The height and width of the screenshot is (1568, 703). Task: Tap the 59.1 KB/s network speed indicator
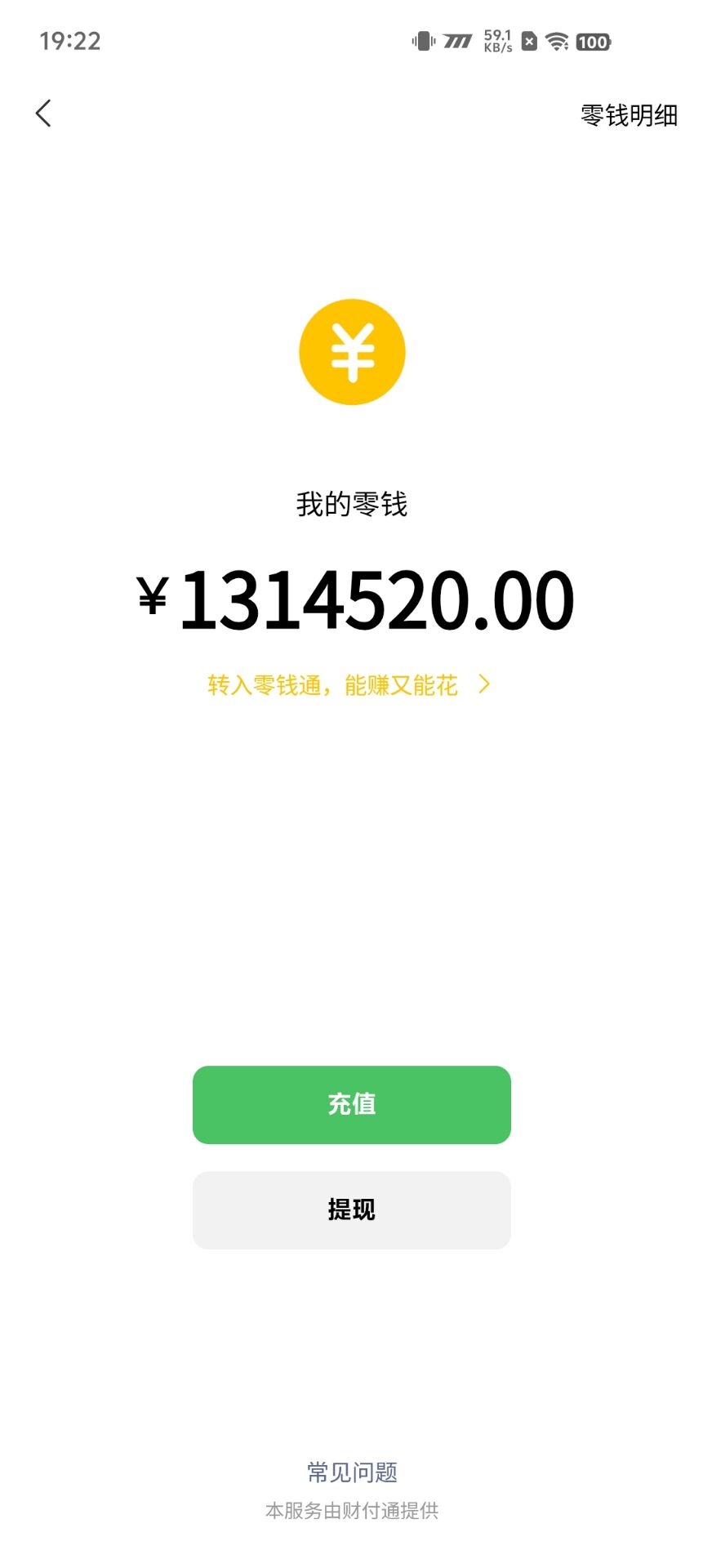coord(497,41)
